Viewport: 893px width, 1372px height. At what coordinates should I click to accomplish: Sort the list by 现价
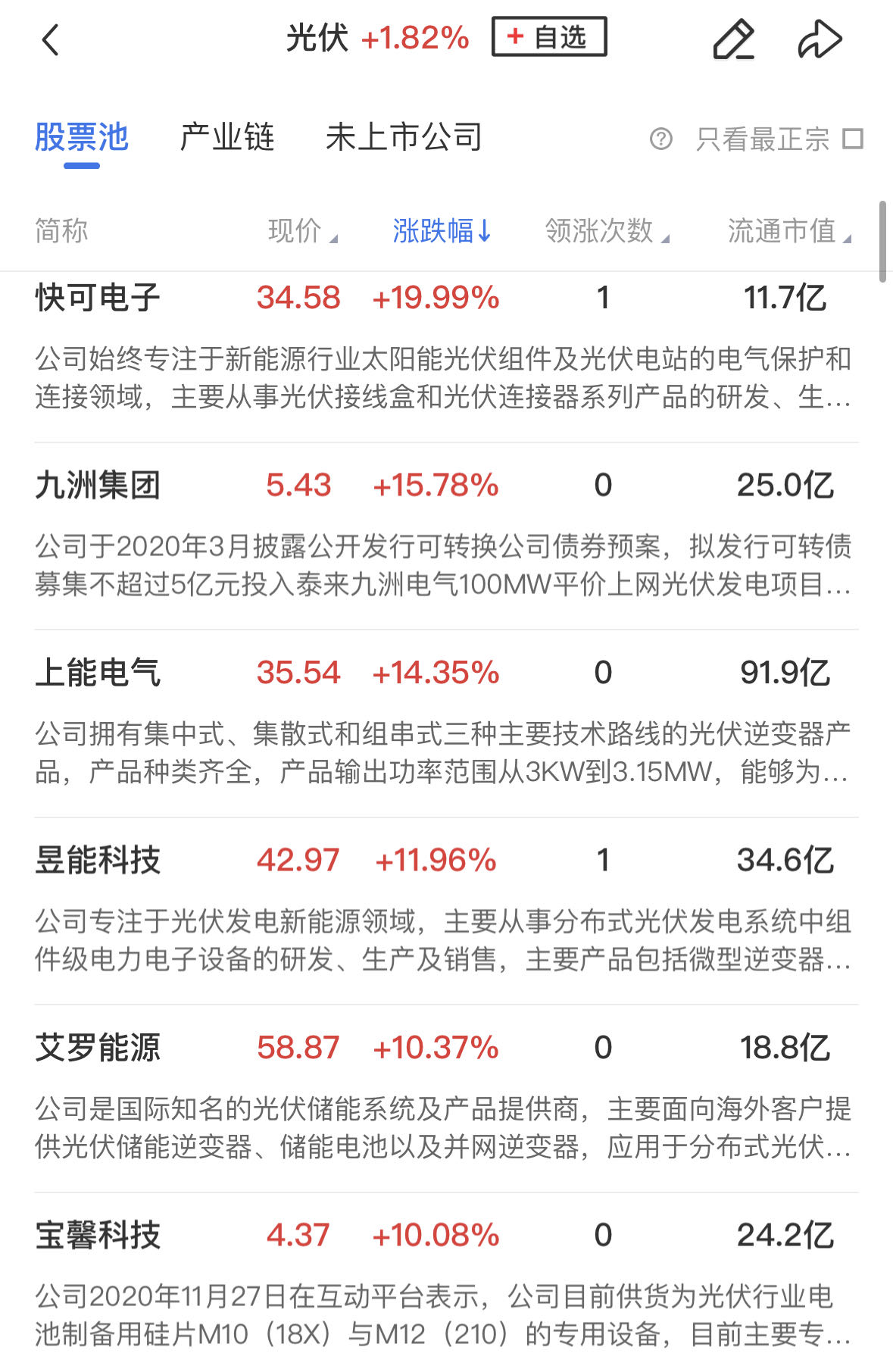(301, 231)
